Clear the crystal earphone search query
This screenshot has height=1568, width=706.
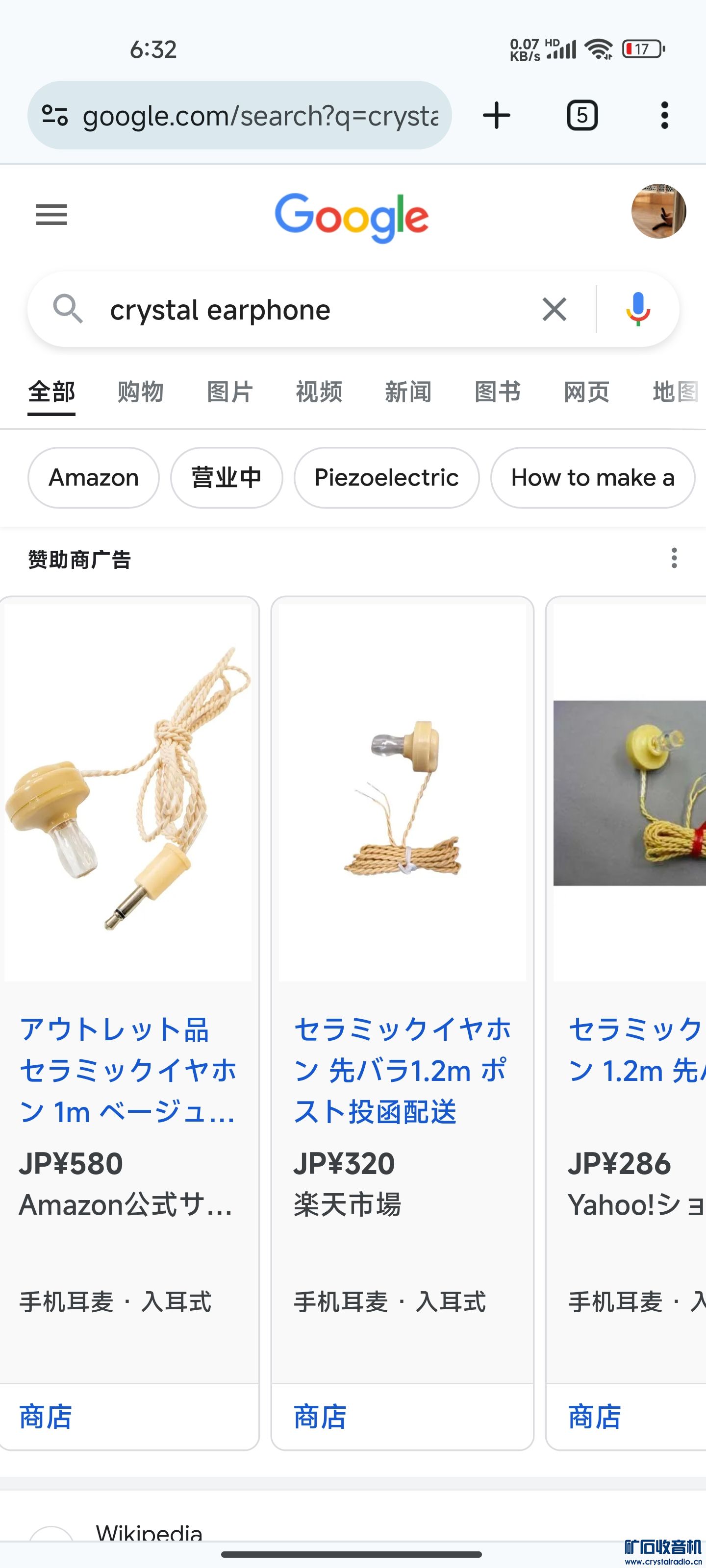point(554,309)
